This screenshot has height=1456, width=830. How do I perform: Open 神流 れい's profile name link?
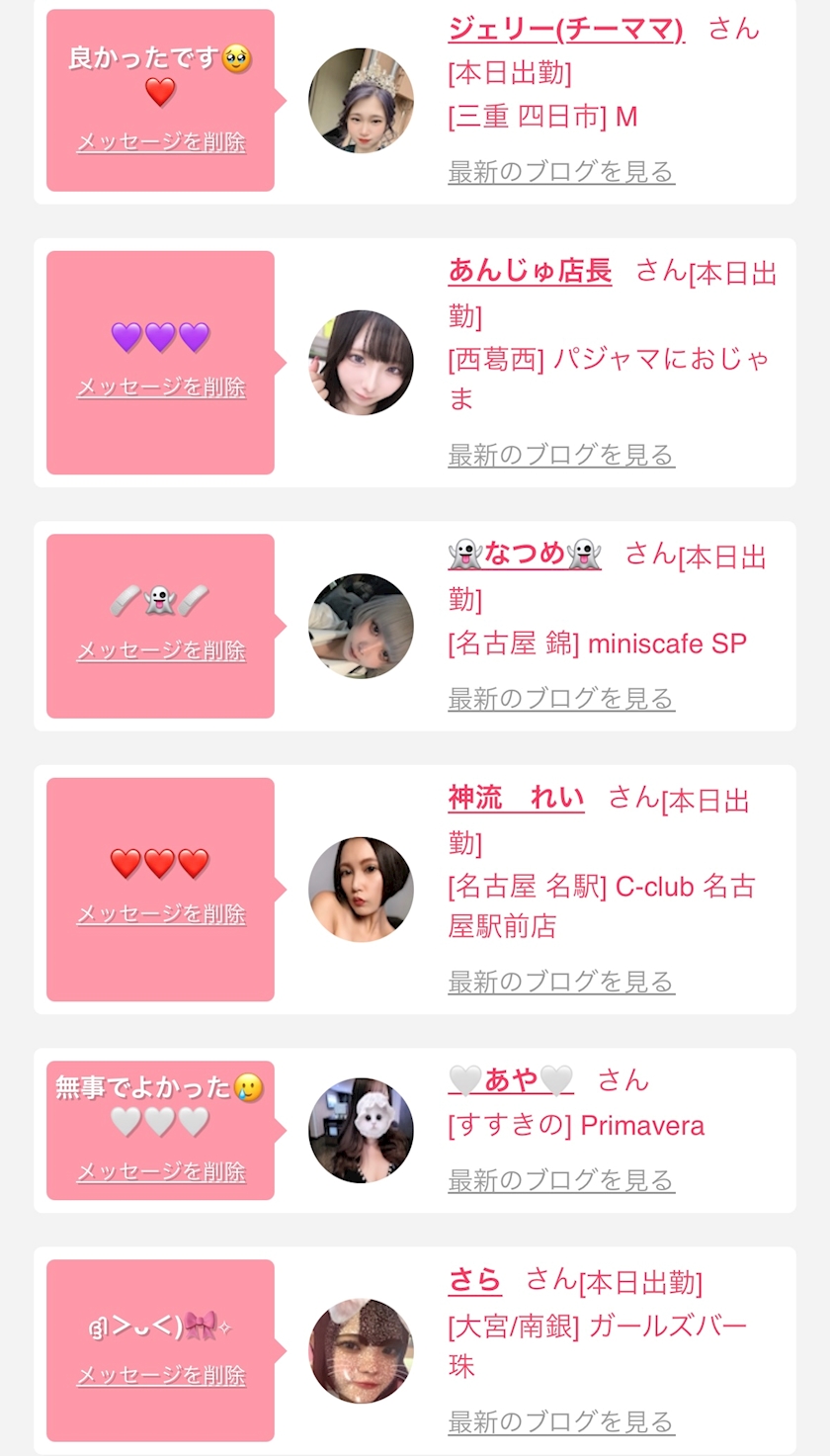pos(516,799)
